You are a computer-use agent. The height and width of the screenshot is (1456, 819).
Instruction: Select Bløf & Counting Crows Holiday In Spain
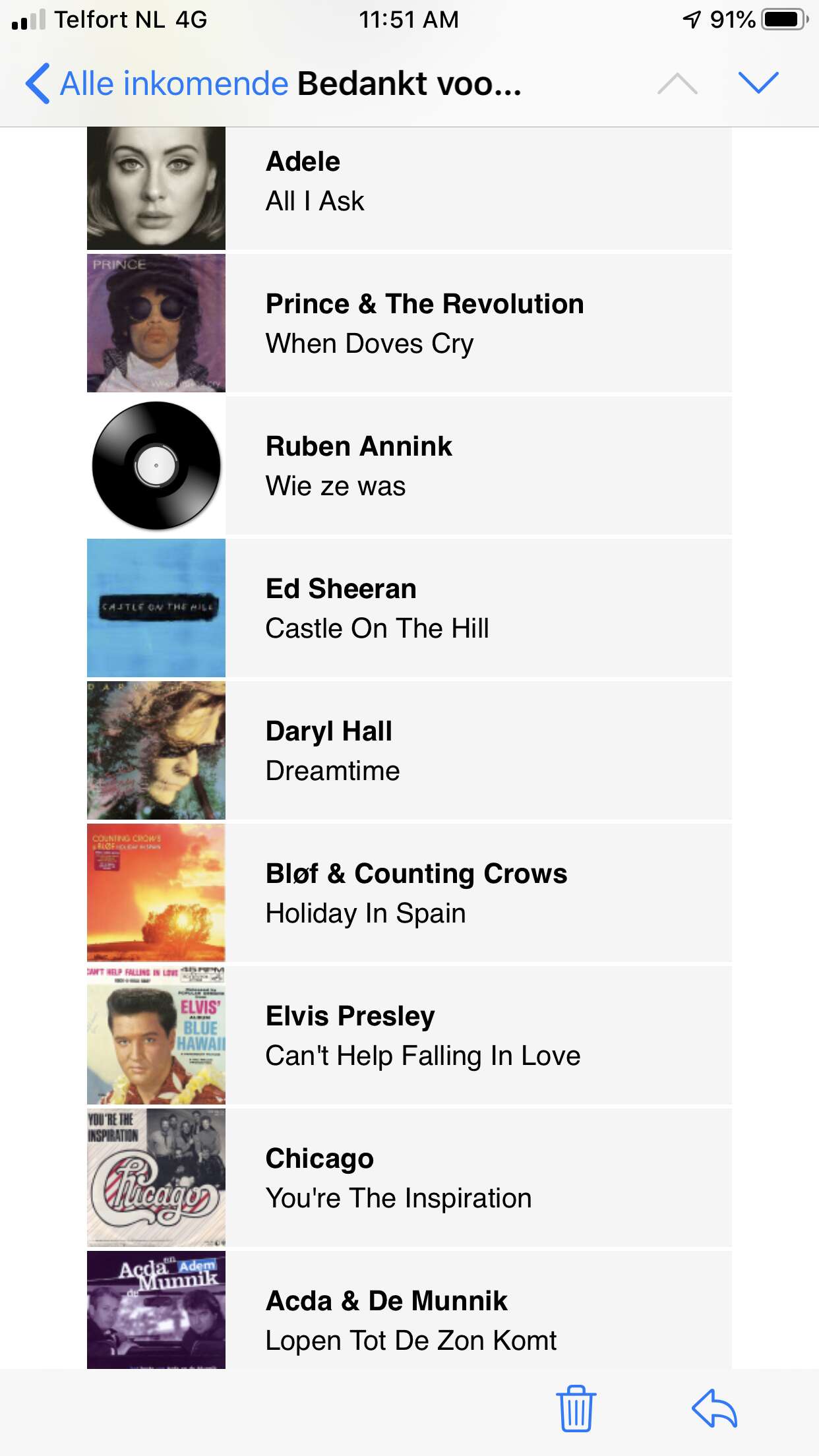coord(409,893)
